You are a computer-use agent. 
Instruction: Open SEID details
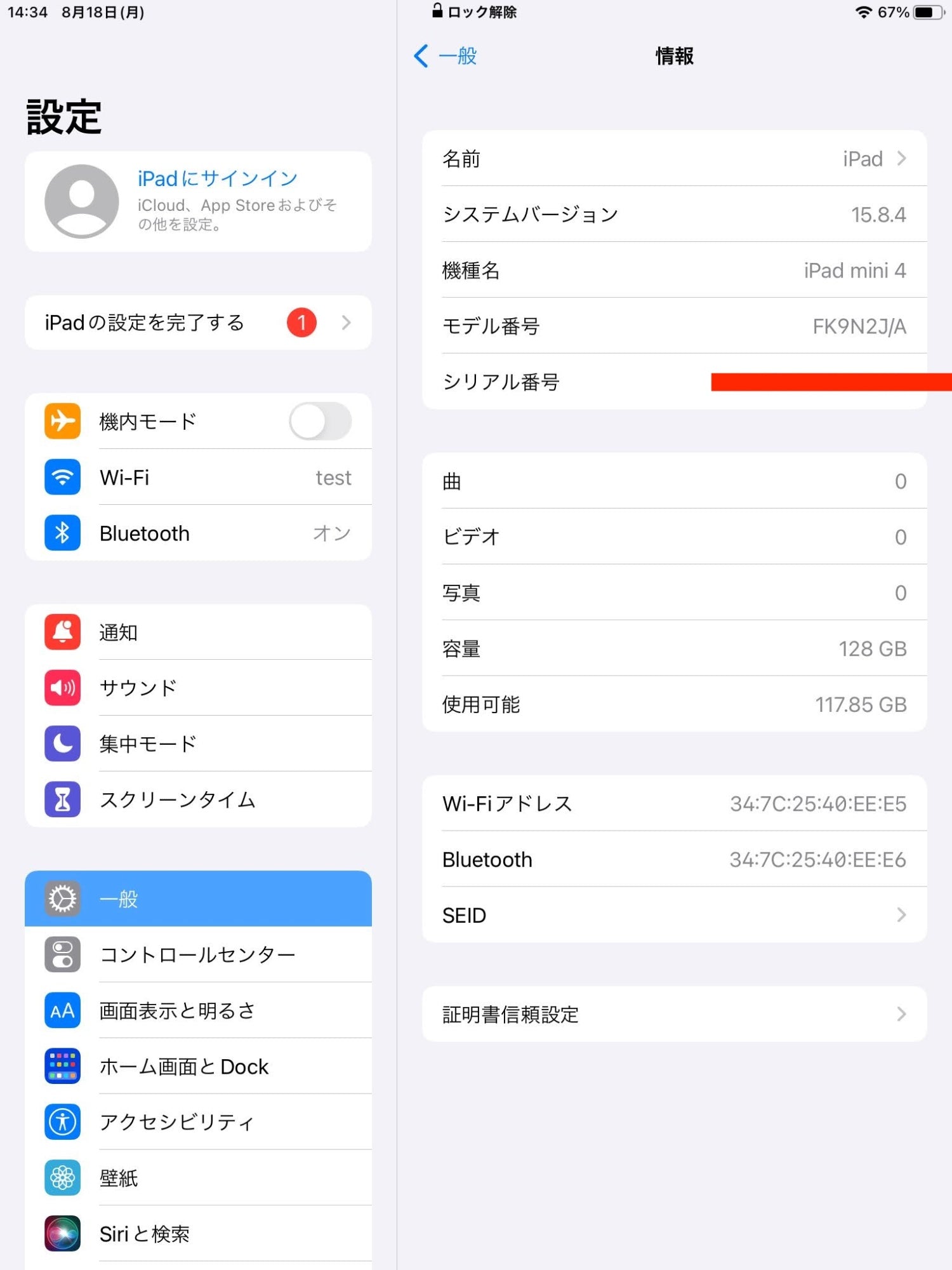[x=674, y=915]
